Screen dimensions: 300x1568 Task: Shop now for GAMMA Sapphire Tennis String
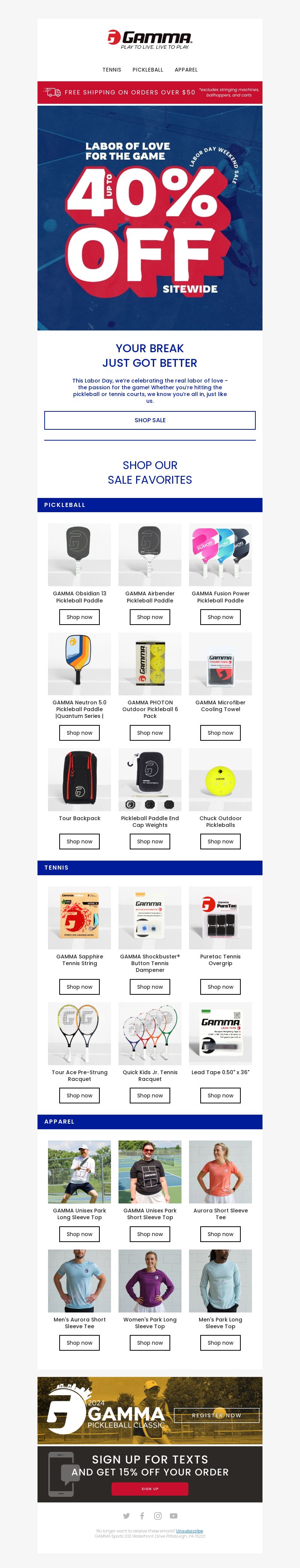79,987
